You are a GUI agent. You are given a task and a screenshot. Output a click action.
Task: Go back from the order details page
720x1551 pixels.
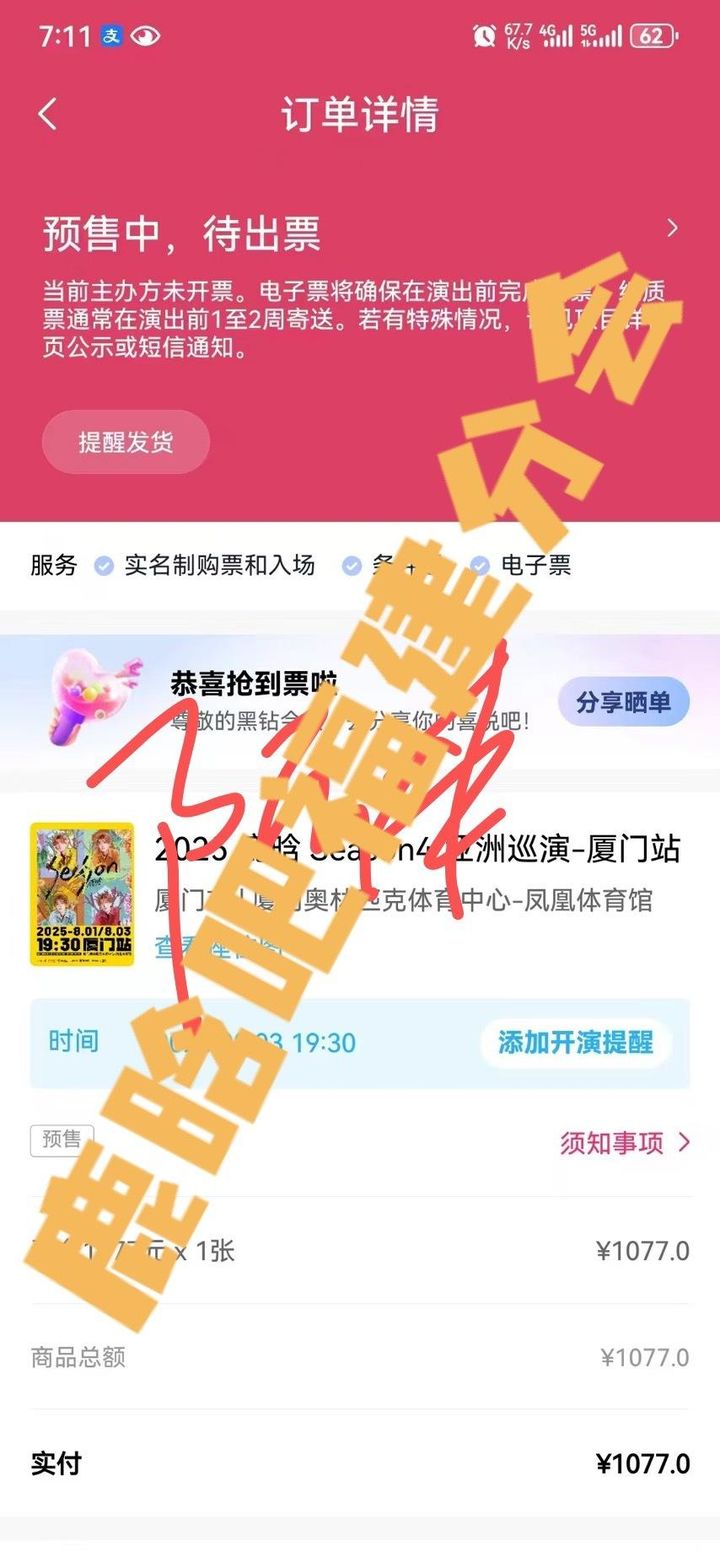click(x=48, y=114)
